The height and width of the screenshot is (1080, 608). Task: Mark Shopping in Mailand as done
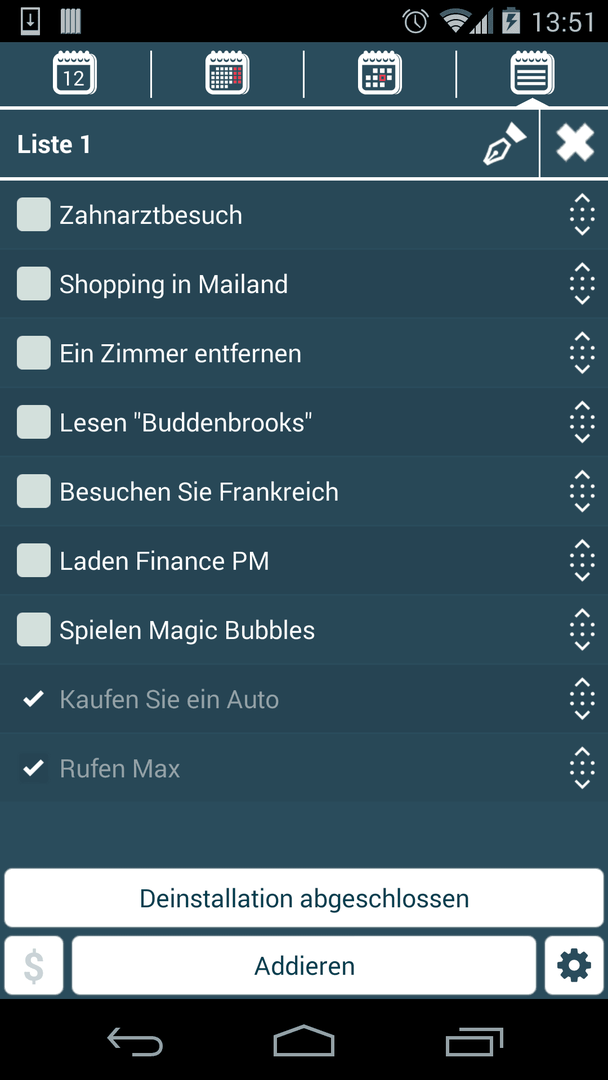click(x=34, y=284)
